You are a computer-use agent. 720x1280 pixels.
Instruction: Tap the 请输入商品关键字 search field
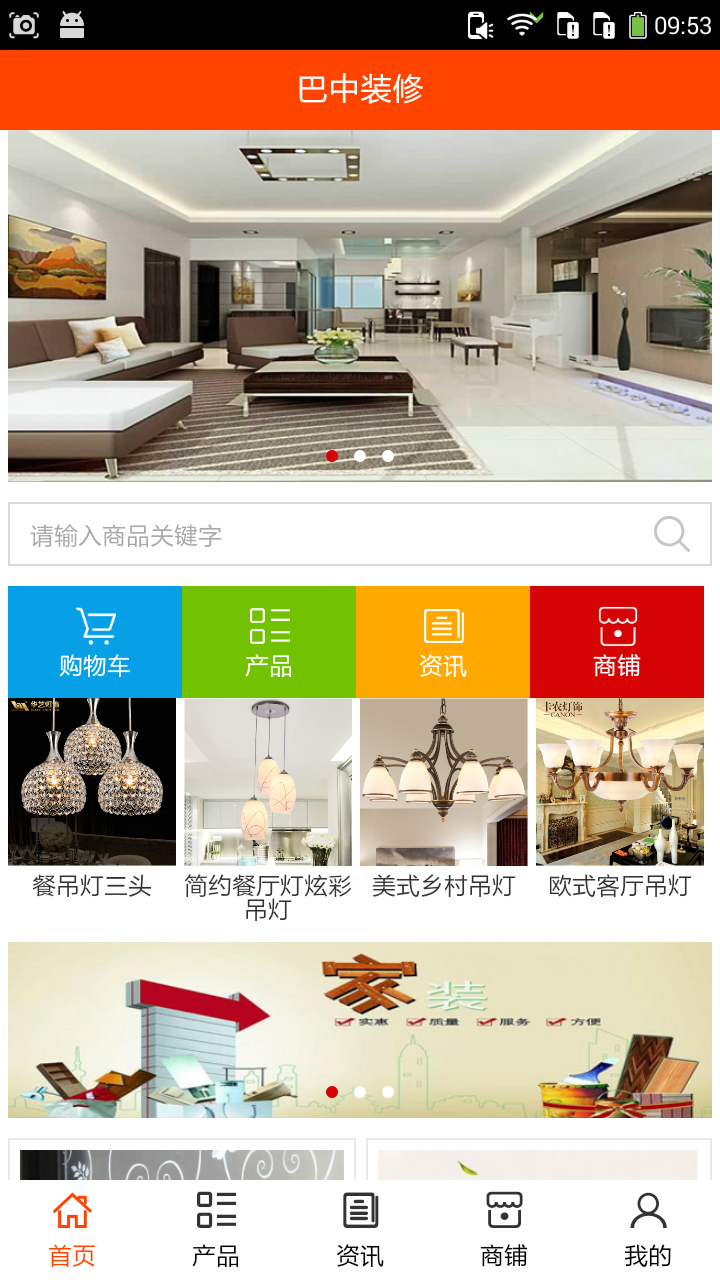point(300,534)
